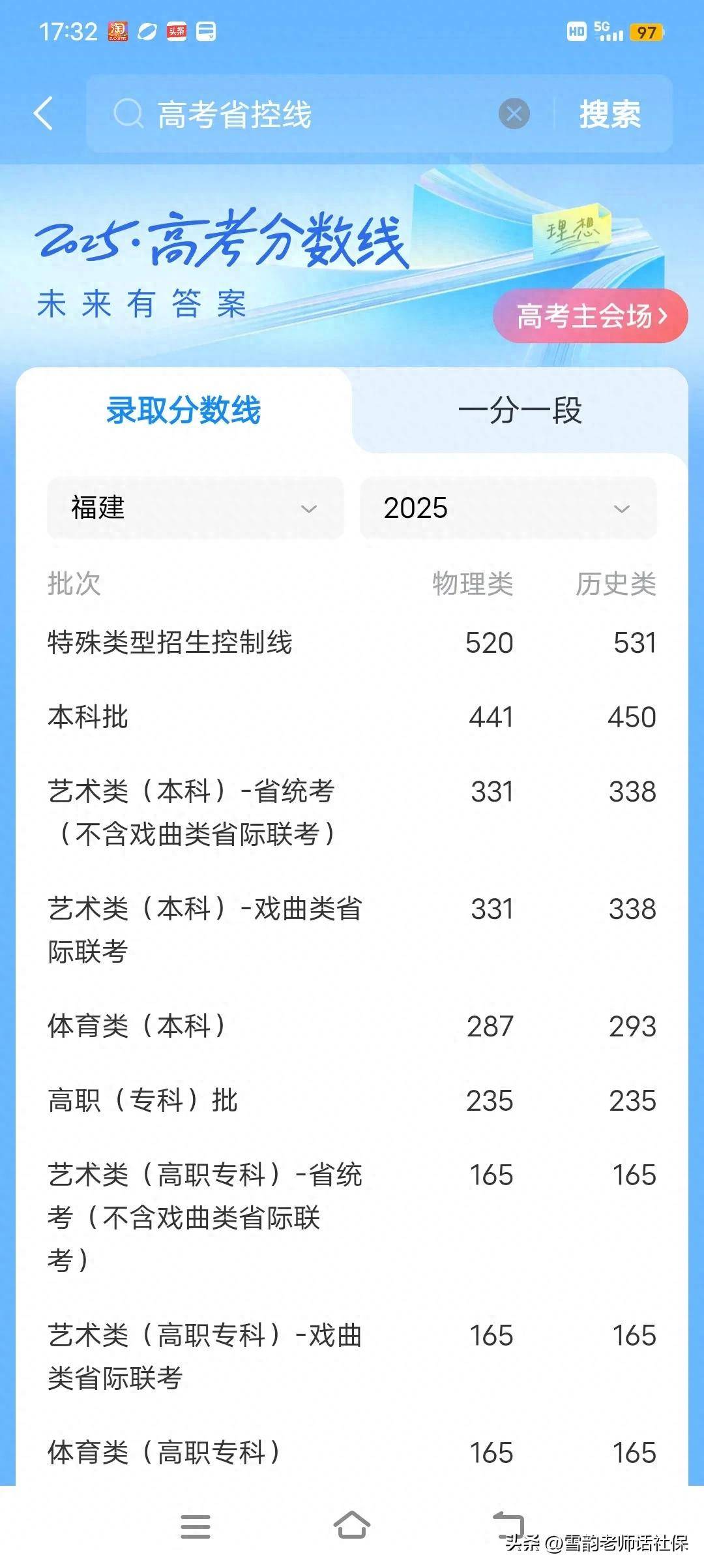704x1568 pixels.
Task: Tap the 搜索 button
Action: click(x=610, y=114)
